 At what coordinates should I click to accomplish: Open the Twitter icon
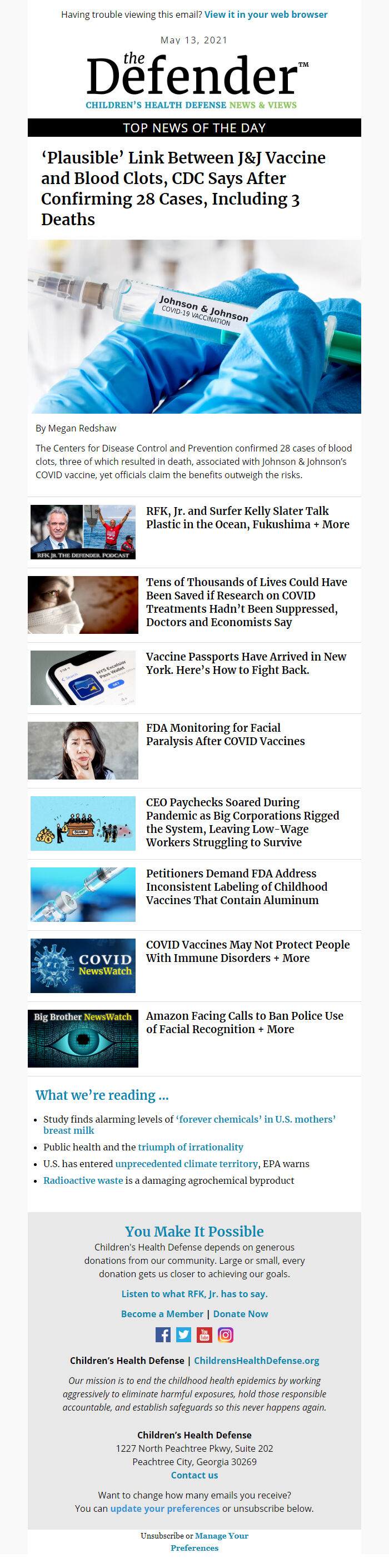184,1335
